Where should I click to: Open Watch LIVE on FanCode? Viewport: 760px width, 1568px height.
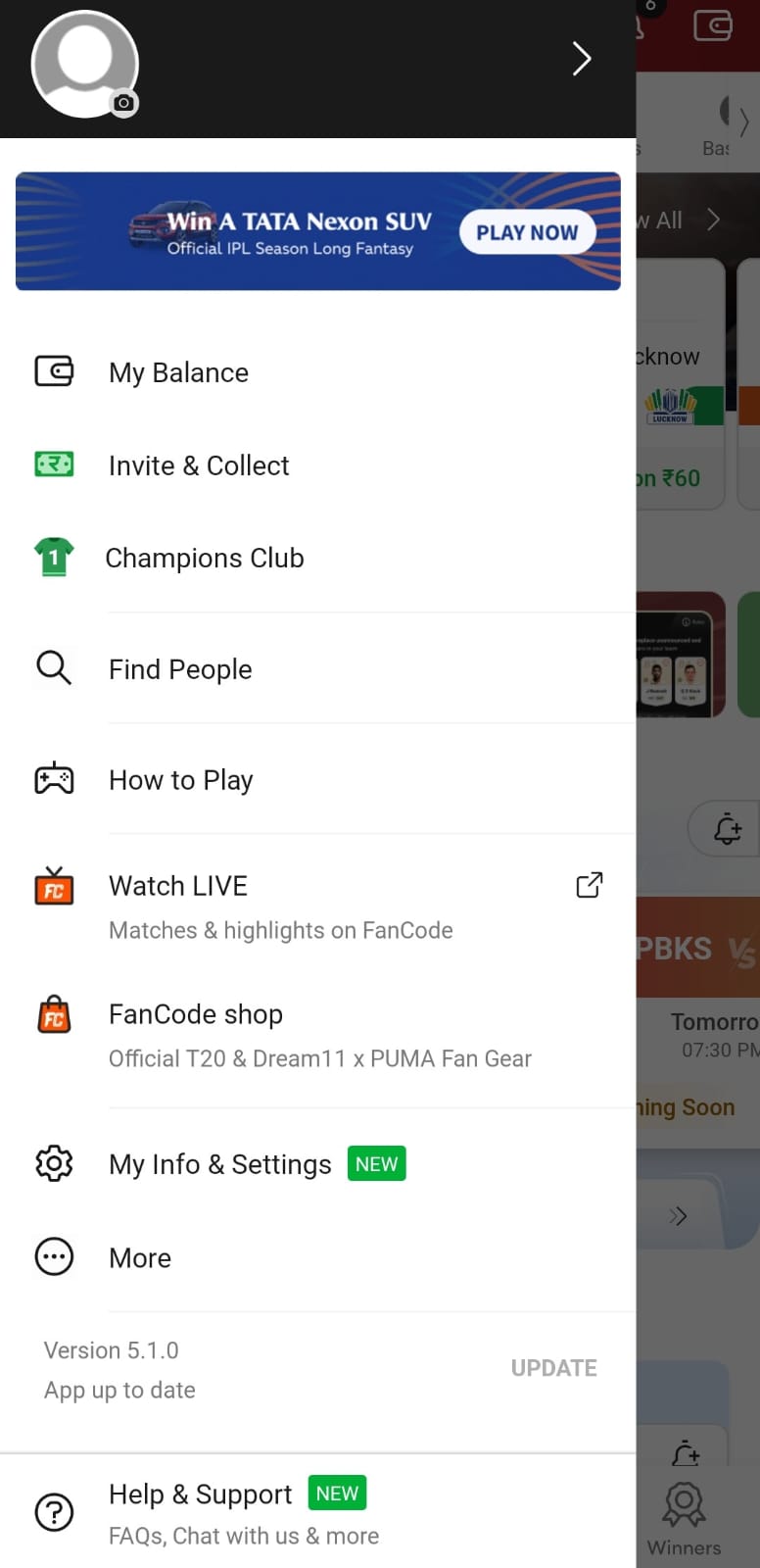click(178, 886)
